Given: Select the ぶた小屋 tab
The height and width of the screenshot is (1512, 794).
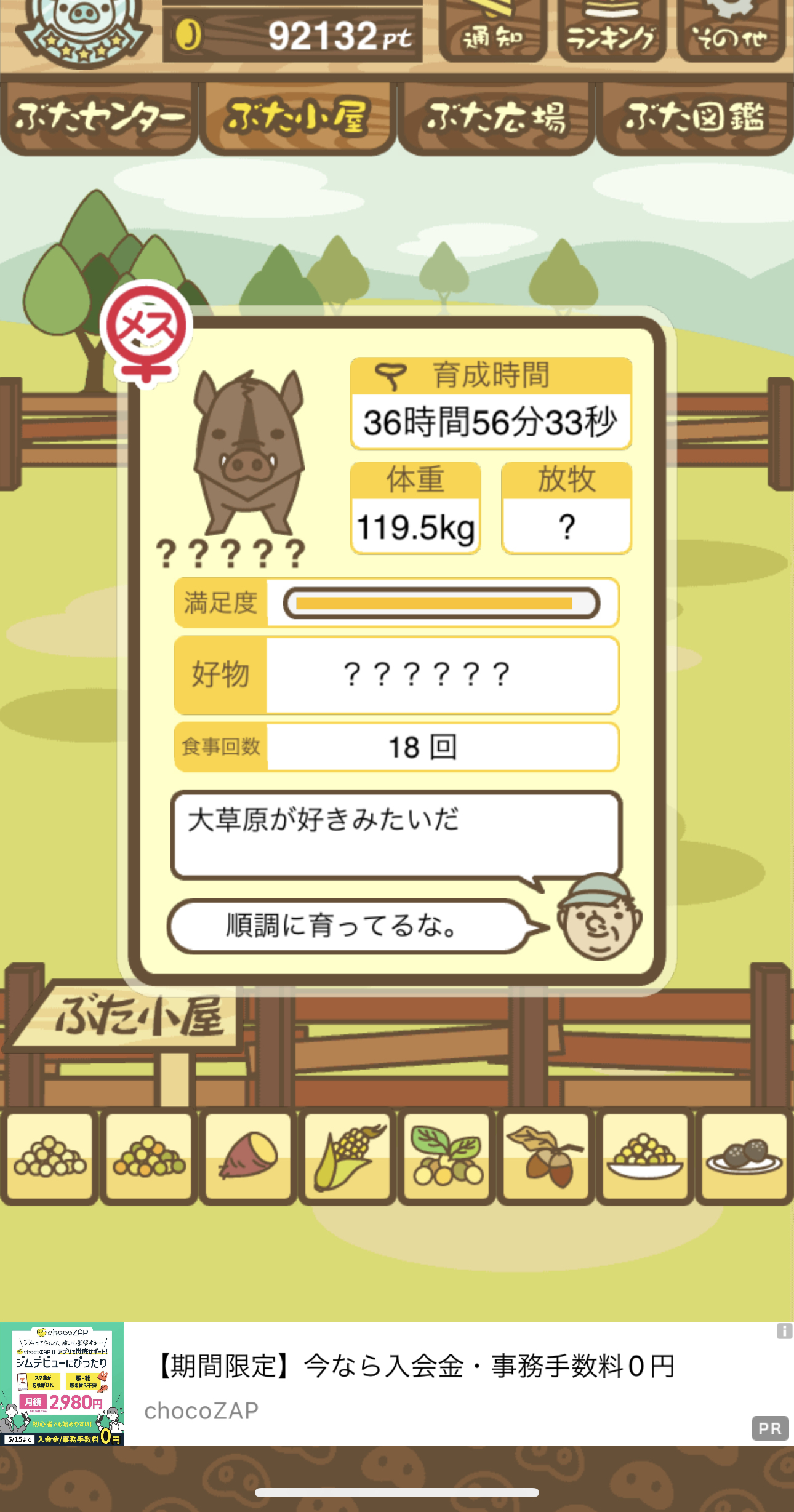Looking at the screenshot, I should (x=297, y=117).
